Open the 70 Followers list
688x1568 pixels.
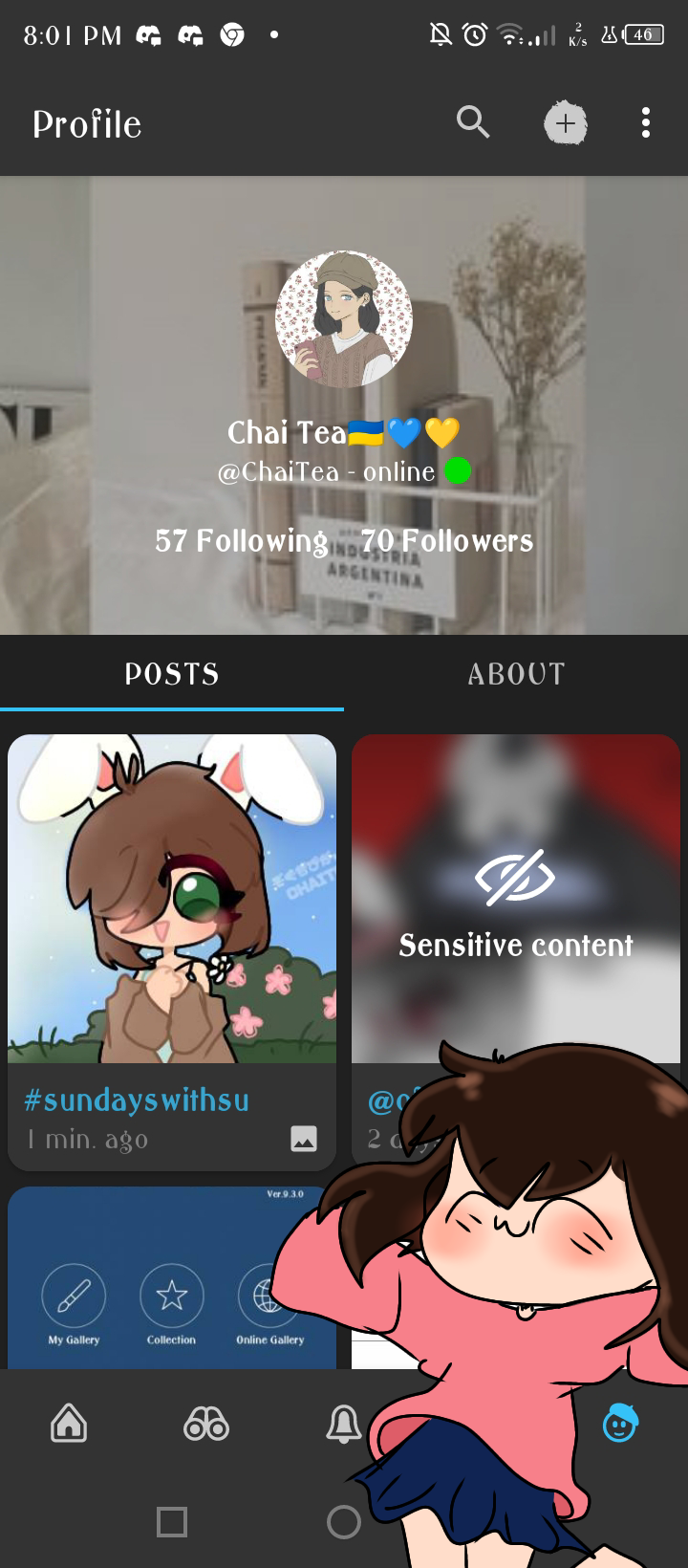click(x=447, y=541)
